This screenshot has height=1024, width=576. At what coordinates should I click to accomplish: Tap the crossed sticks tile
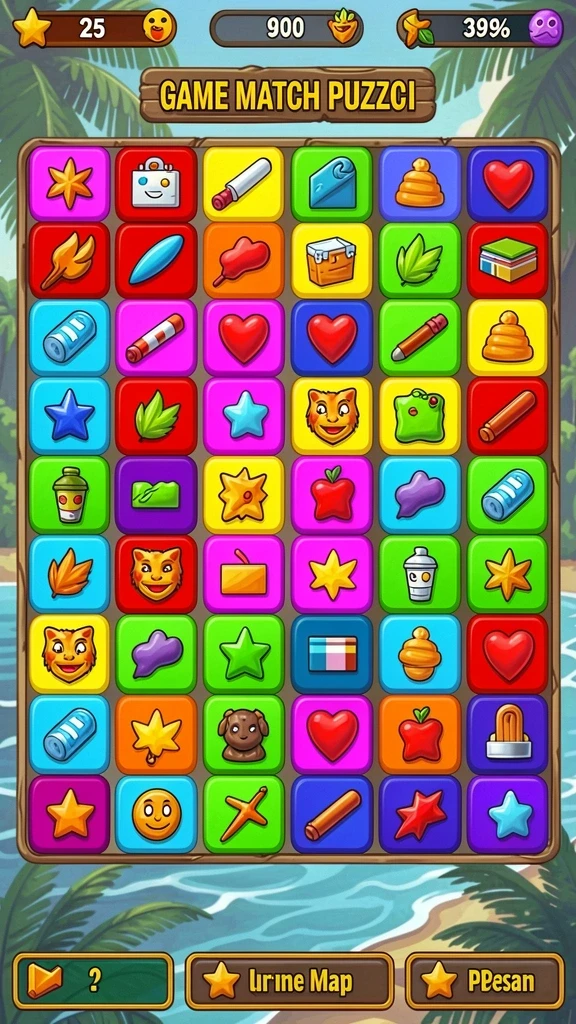pyautogui.click(x=243, y=814)
